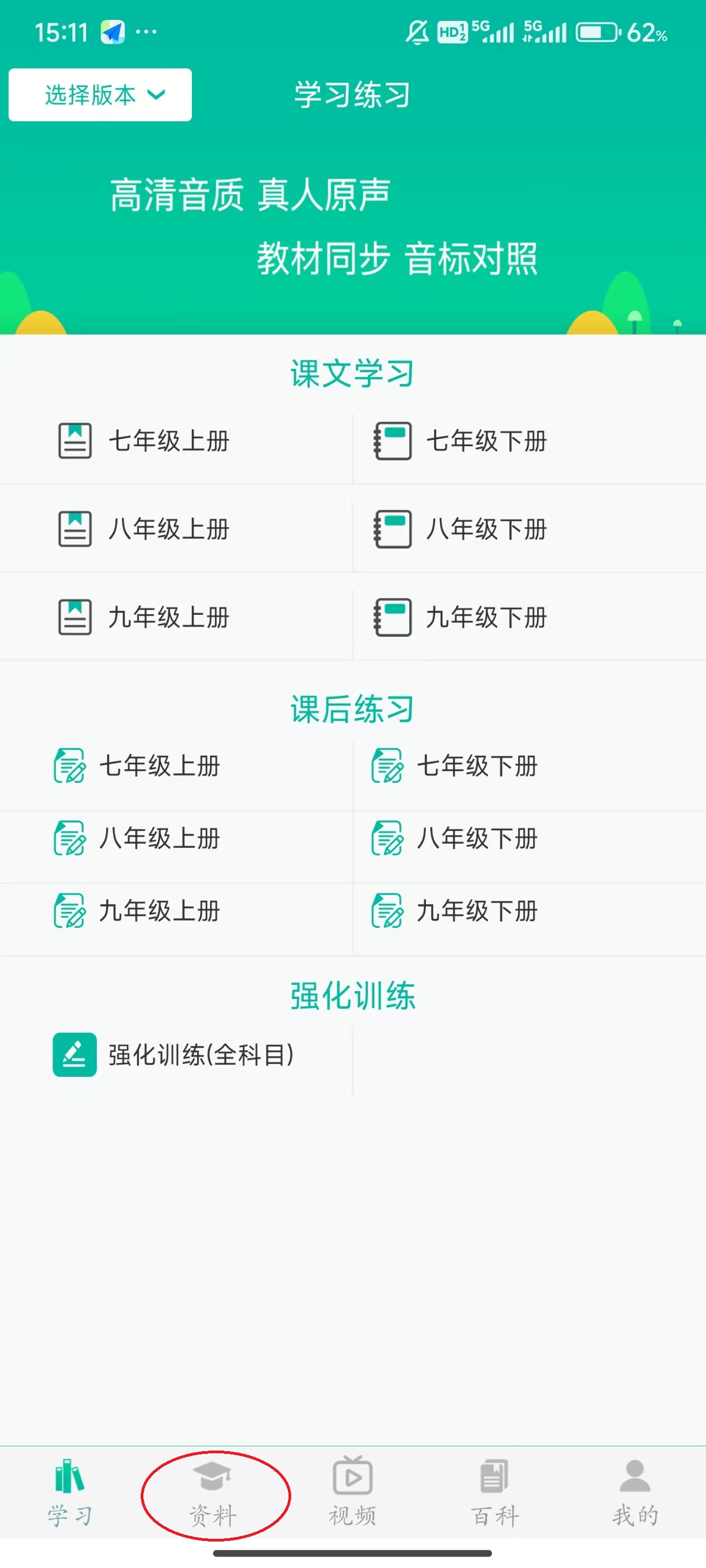
Task: Open 七年级下册 course book icon
Action: pos(392,441)
